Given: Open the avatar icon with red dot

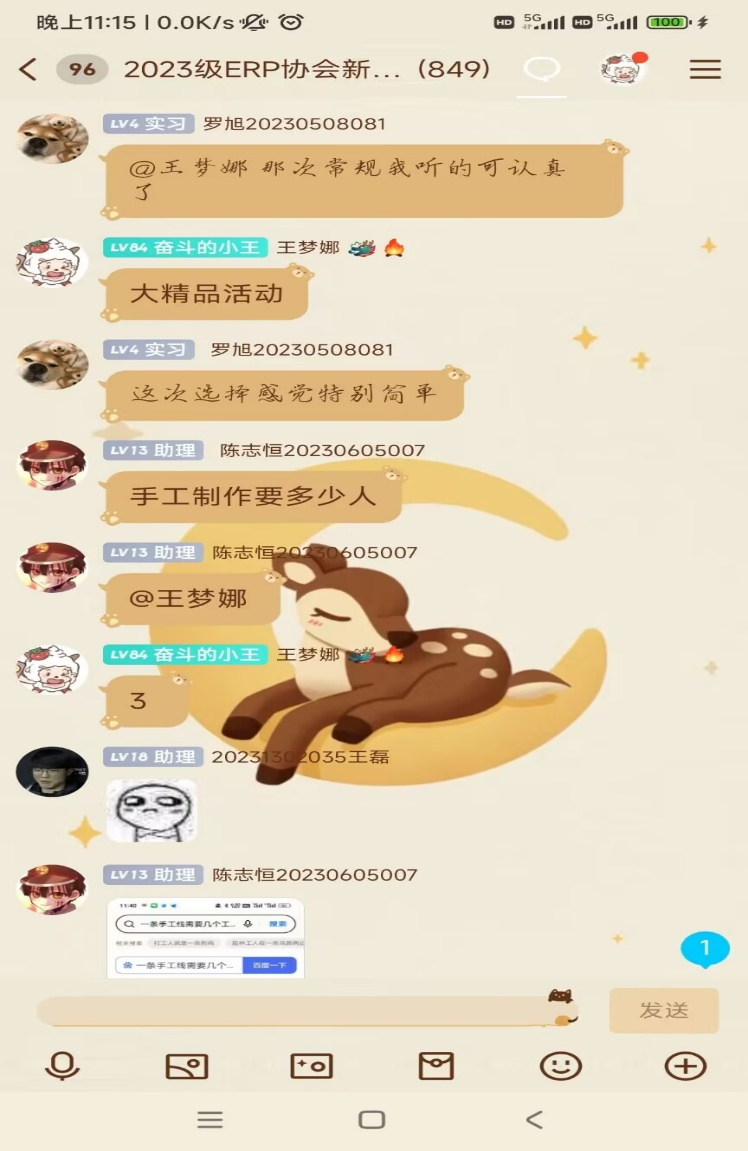Looking at the screenshot, I should [x=623, y=68].
